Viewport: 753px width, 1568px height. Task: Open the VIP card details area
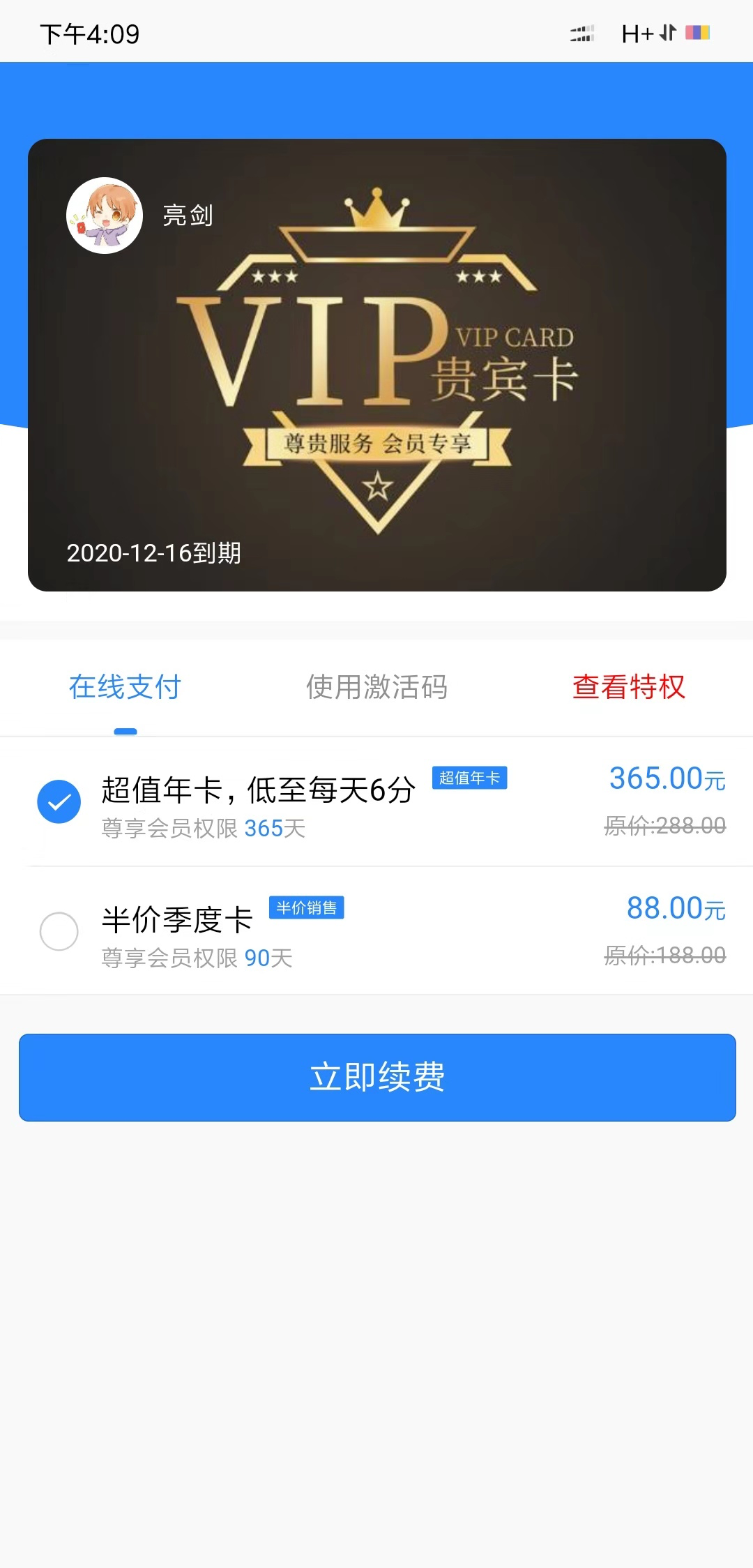tap(376, 363)
